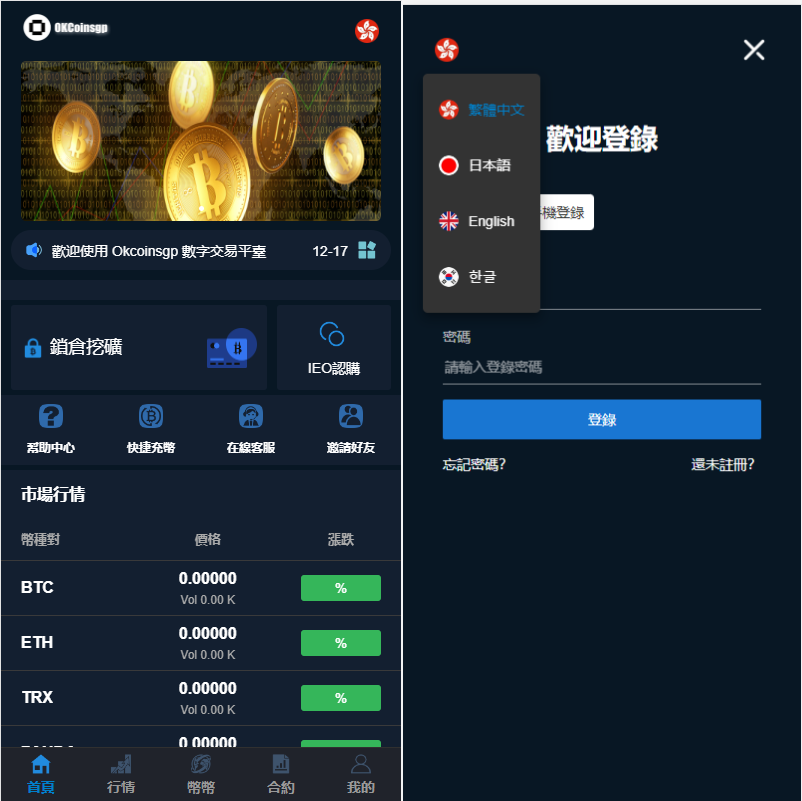Open the 我的 tab

tap(361, 774)
